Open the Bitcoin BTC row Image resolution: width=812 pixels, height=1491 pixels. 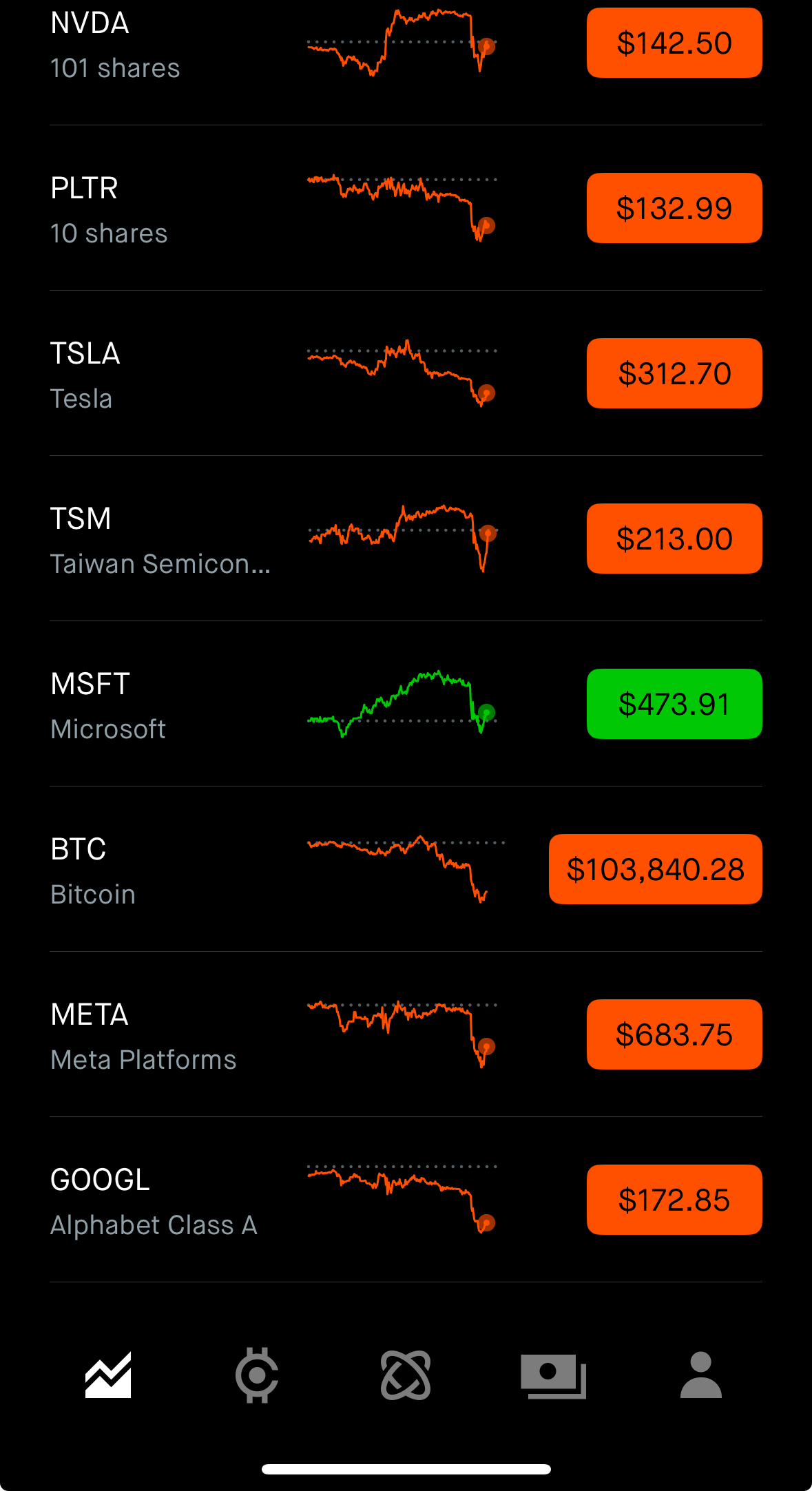point(406,869)
